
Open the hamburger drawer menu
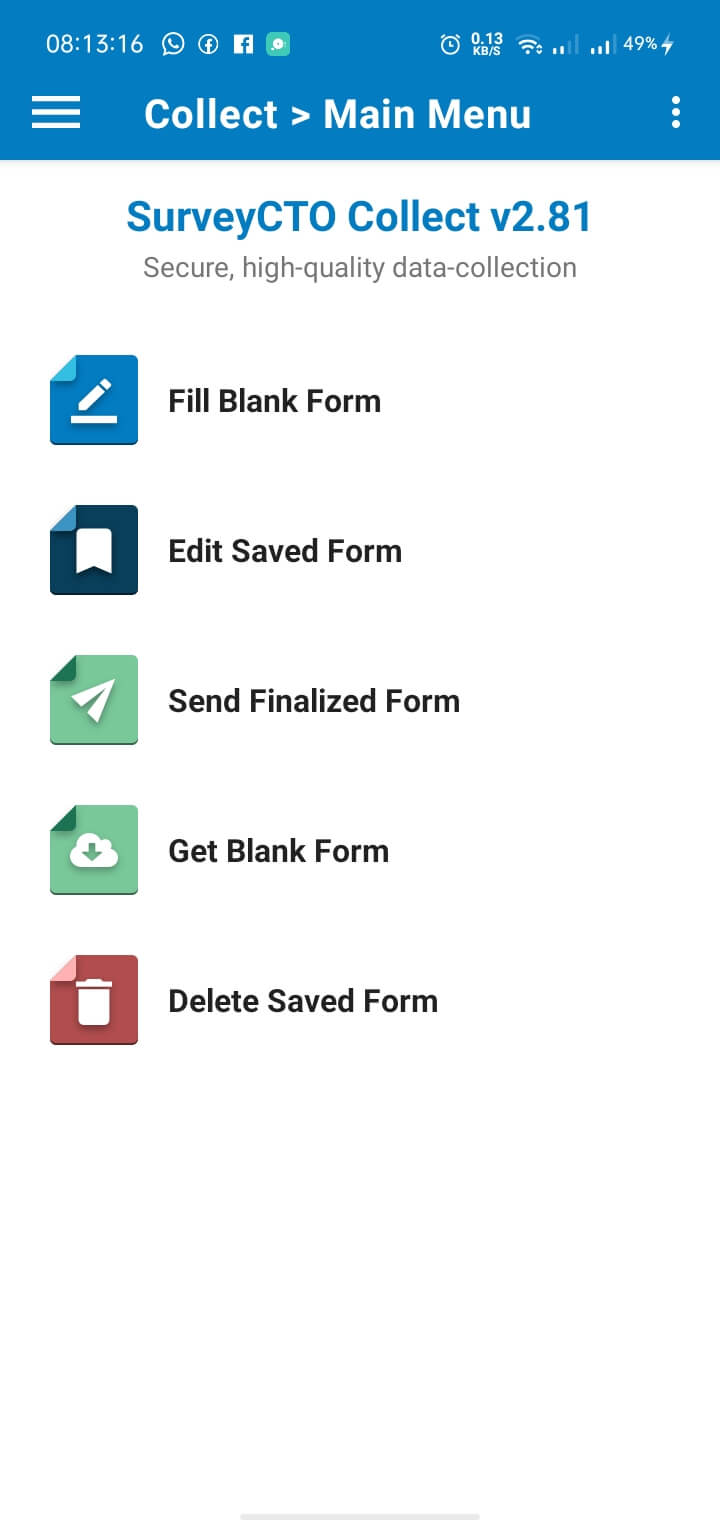56,113
